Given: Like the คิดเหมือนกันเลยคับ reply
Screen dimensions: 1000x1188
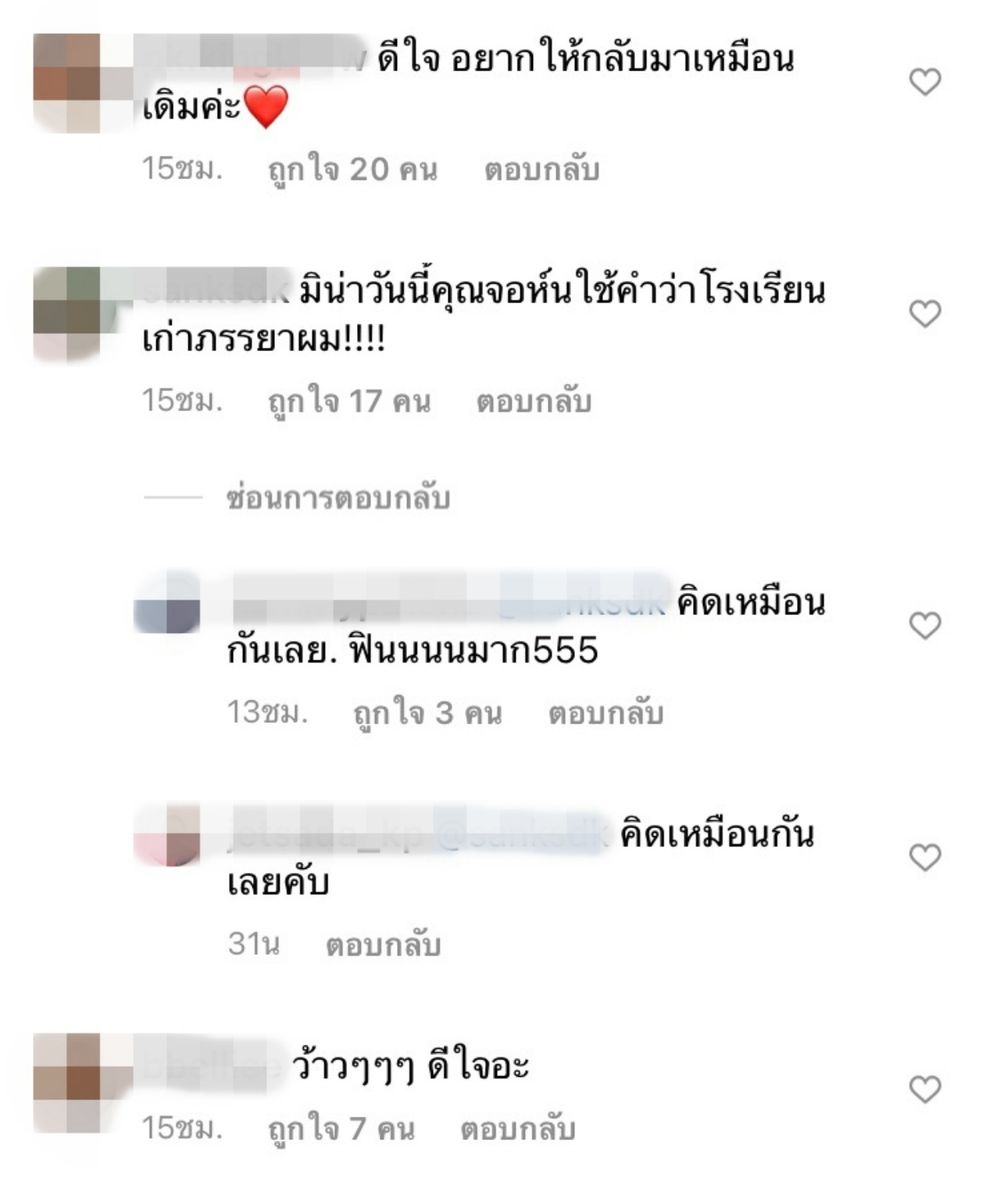Looking at the screenshot, I should [x=925, y=857].
